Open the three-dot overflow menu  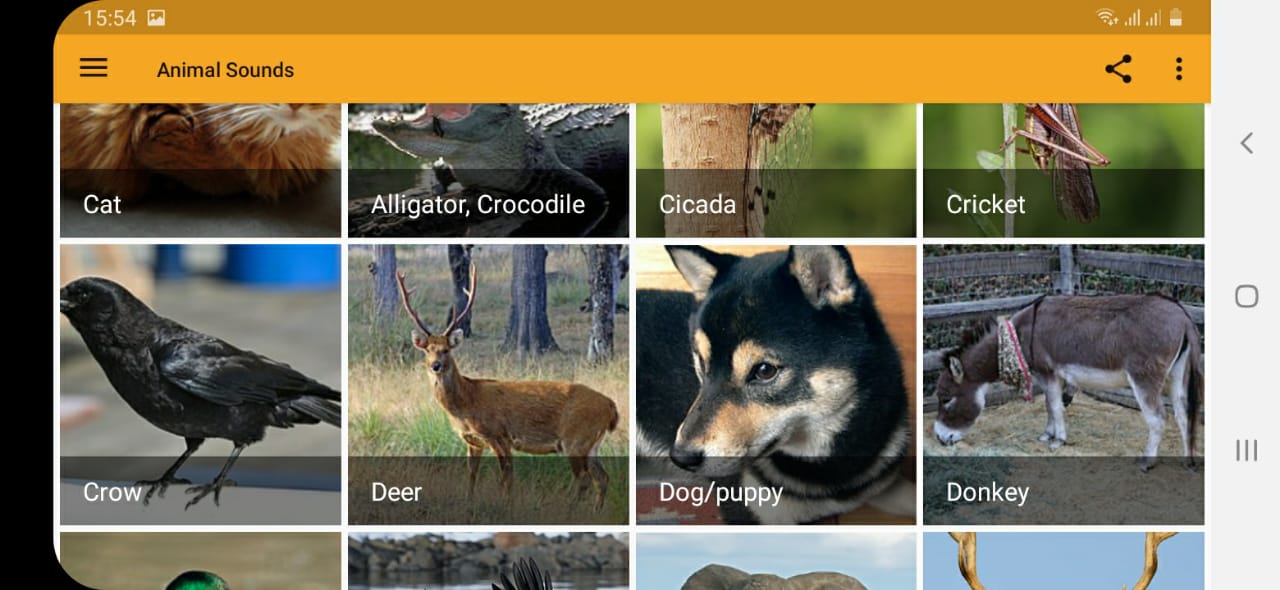1179,69
